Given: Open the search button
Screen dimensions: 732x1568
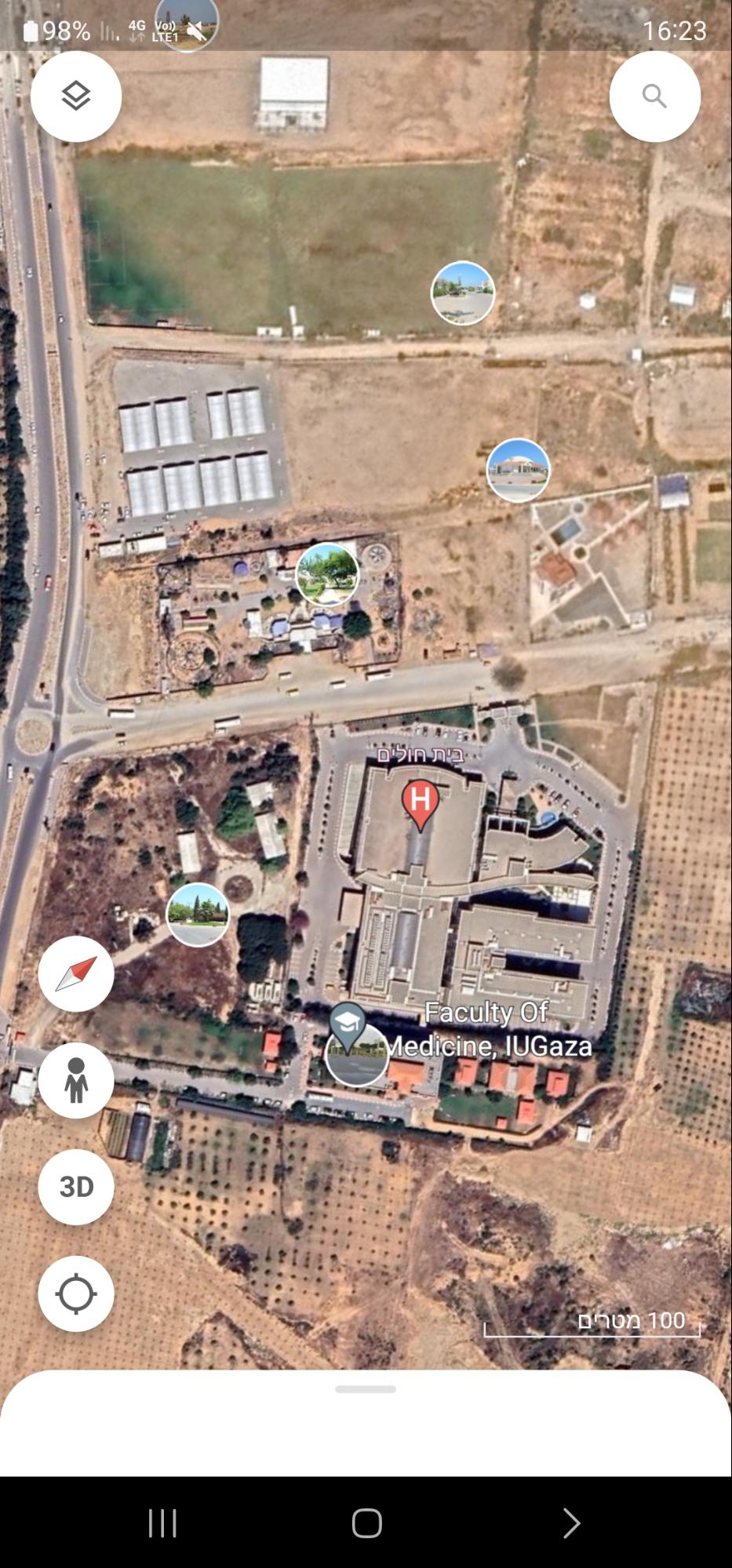Looking at the screenshot, I should [x=654, y=96].
